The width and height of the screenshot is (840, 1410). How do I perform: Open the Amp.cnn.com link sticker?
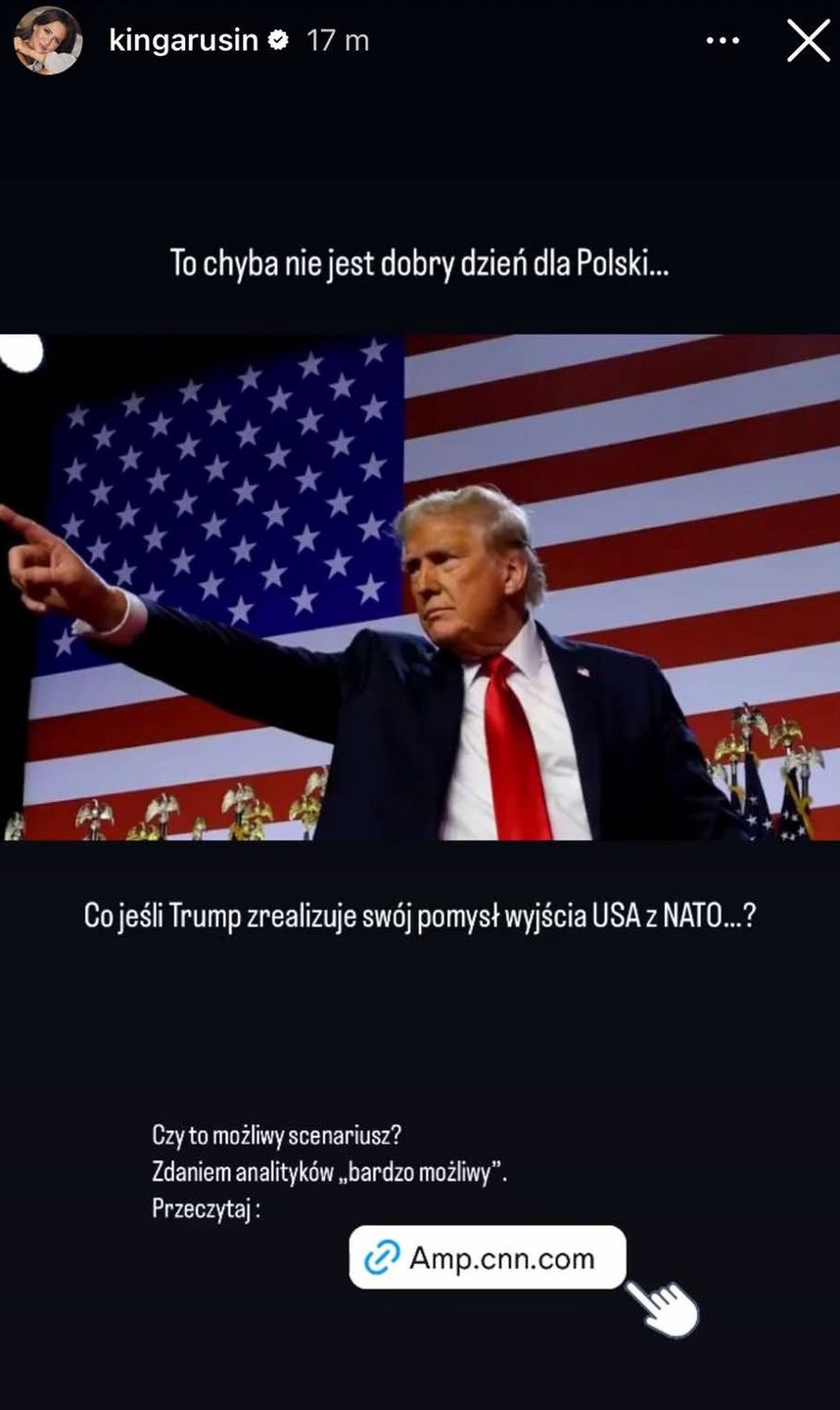coord(487,1257)
